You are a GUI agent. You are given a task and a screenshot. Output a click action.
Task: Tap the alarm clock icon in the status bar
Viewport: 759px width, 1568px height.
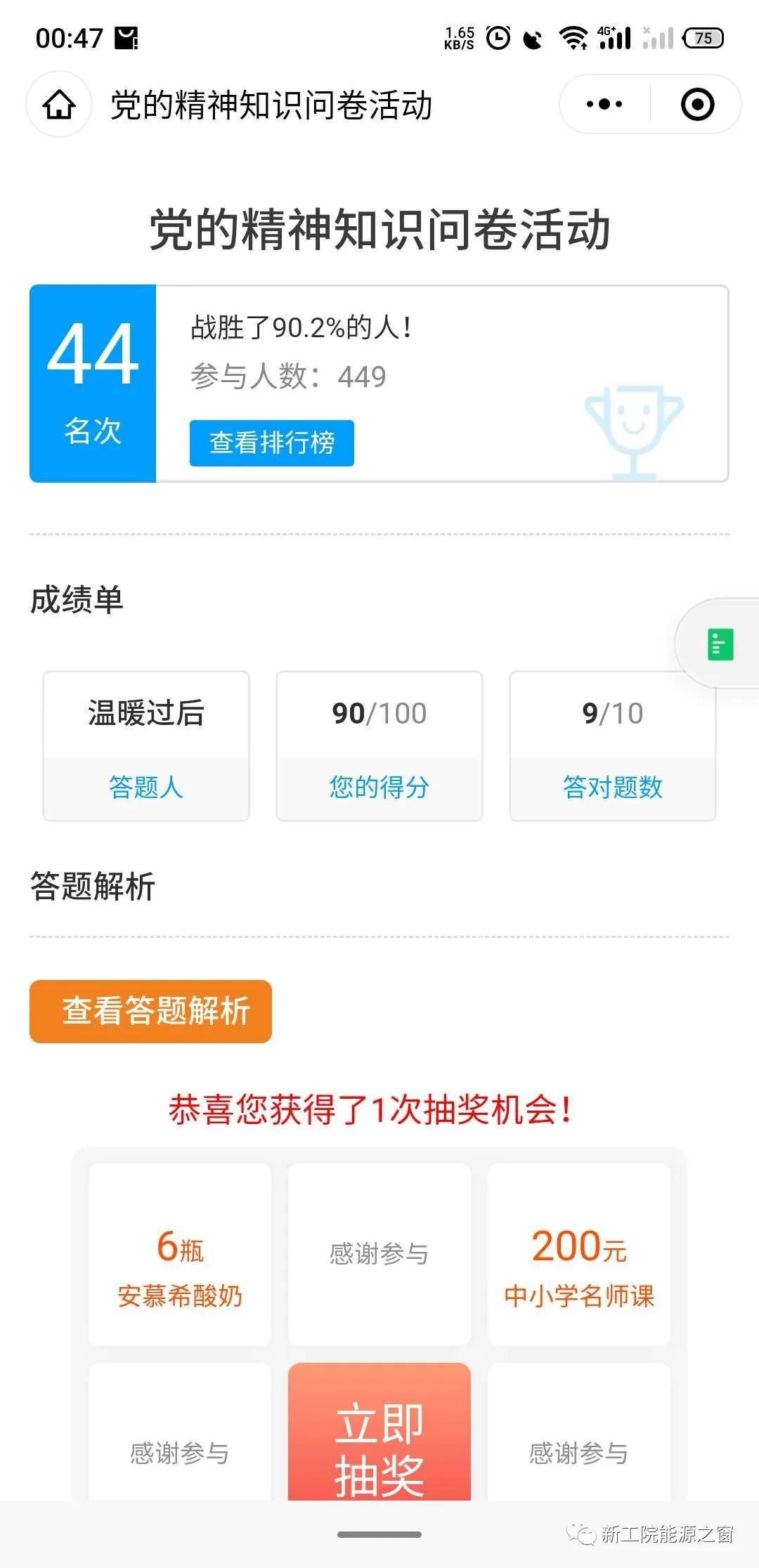pos(496,39)
